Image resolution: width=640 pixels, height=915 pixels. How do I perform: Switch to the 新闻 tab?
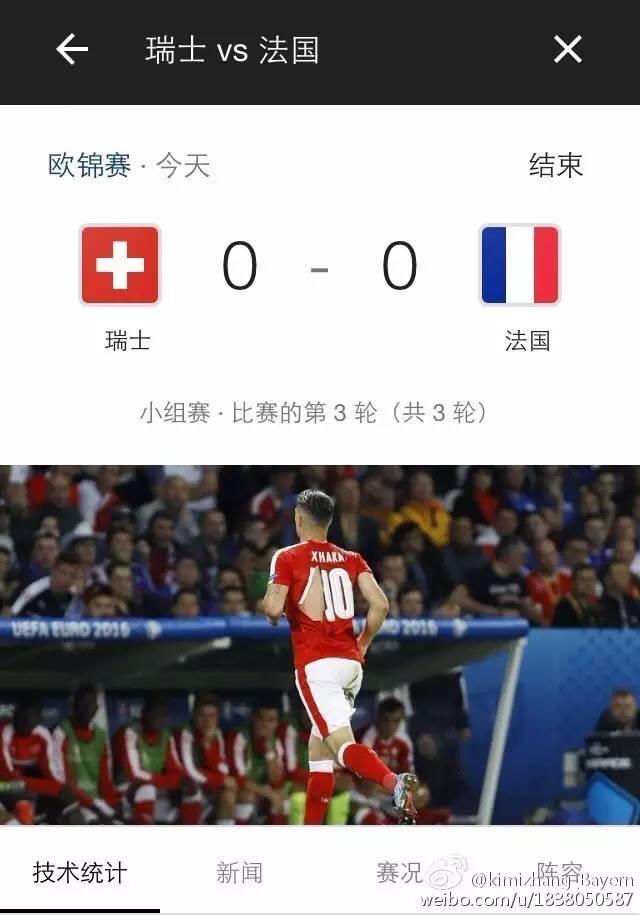(x=239, y=872)
